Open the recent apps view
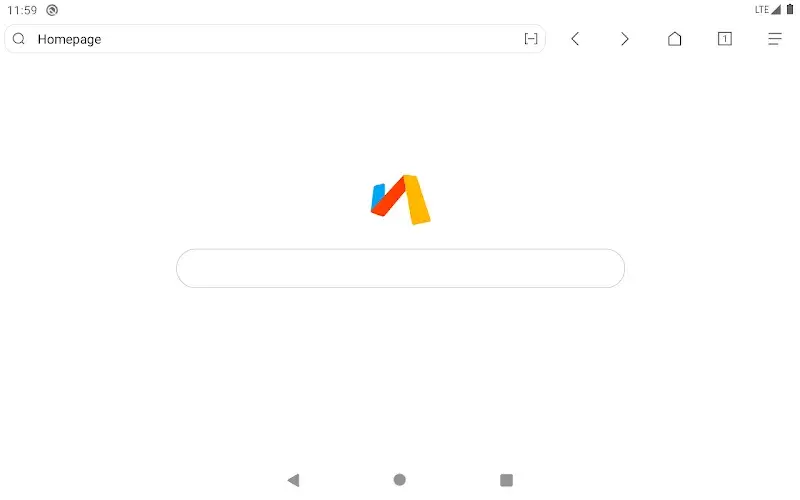This screenshot has width=800, height=500. click(506, 480)
